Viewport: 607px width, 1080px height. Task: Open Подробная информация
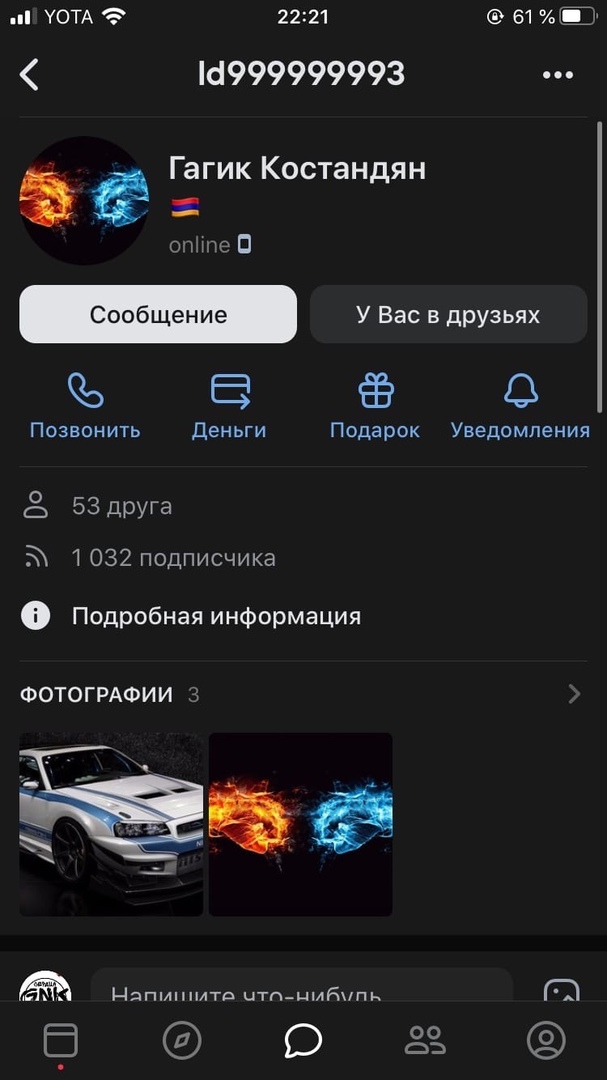coord(215,616)
